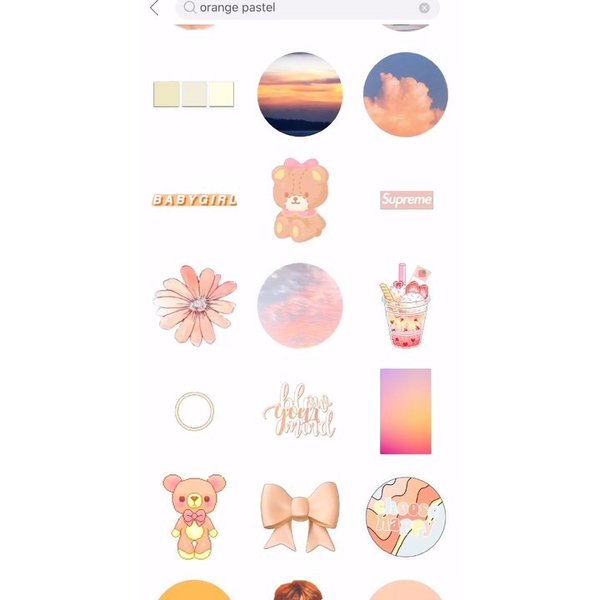Select the BABYGIRL text sticker

[x=194, y=200]
